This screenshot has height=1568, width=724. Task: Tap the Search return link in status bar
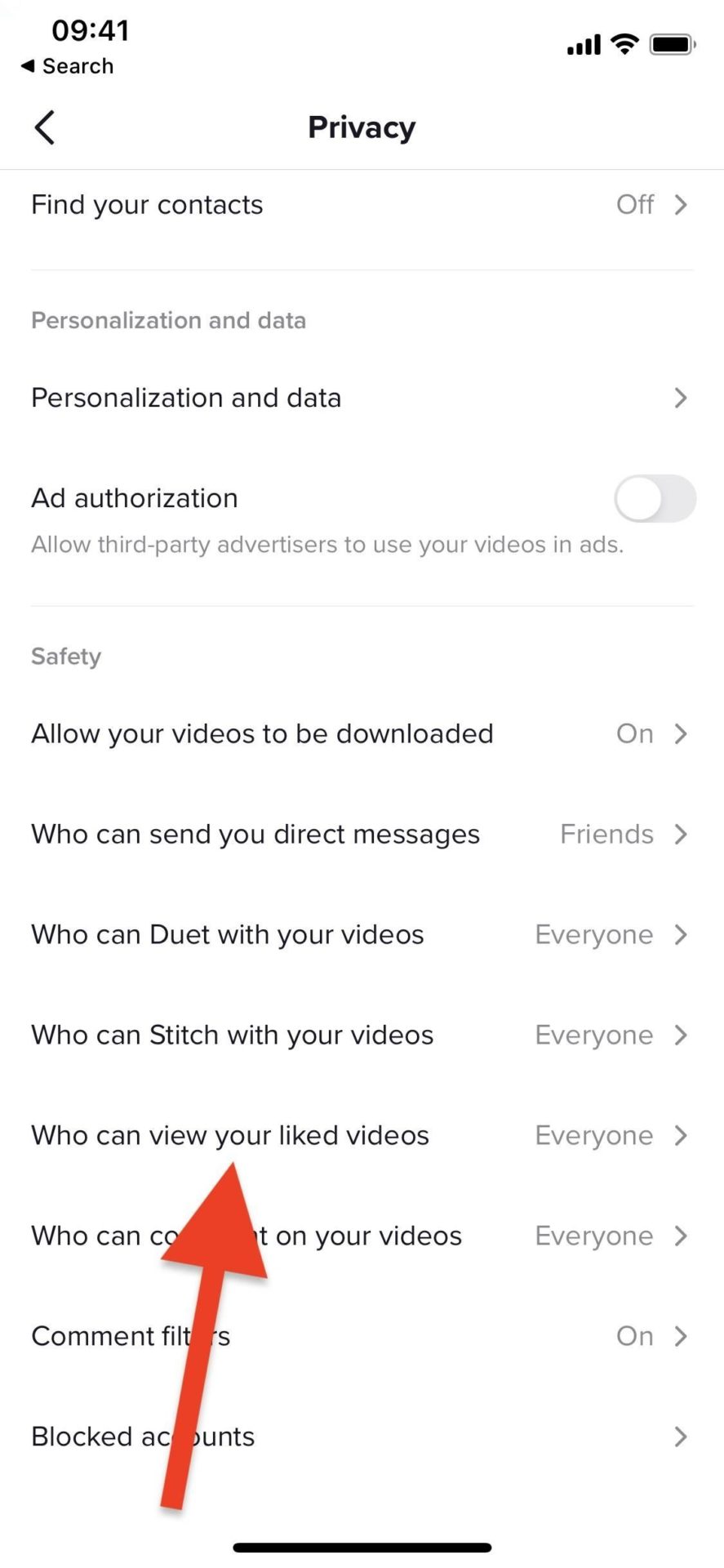(67, 66)
